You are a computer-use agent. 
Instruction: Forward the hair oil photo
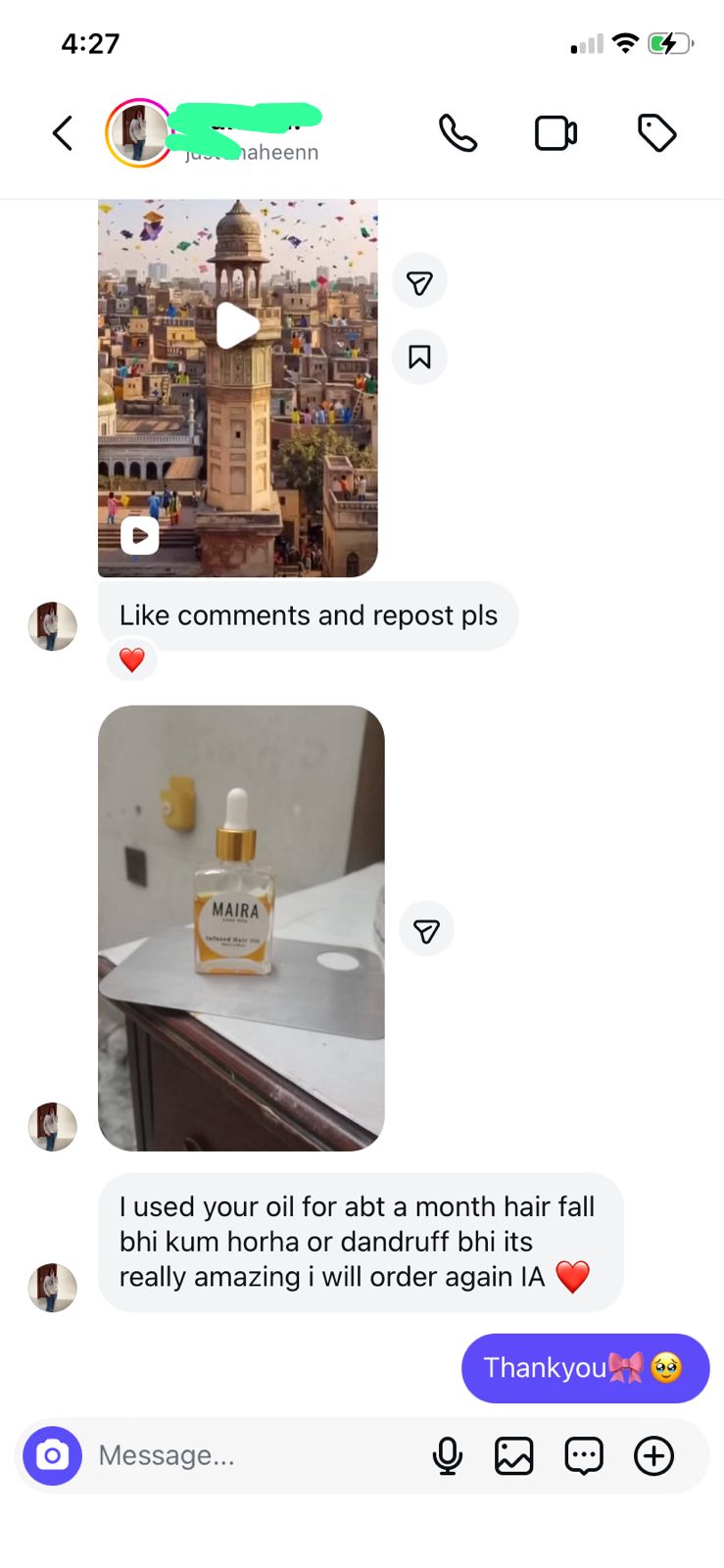point(426,929)
